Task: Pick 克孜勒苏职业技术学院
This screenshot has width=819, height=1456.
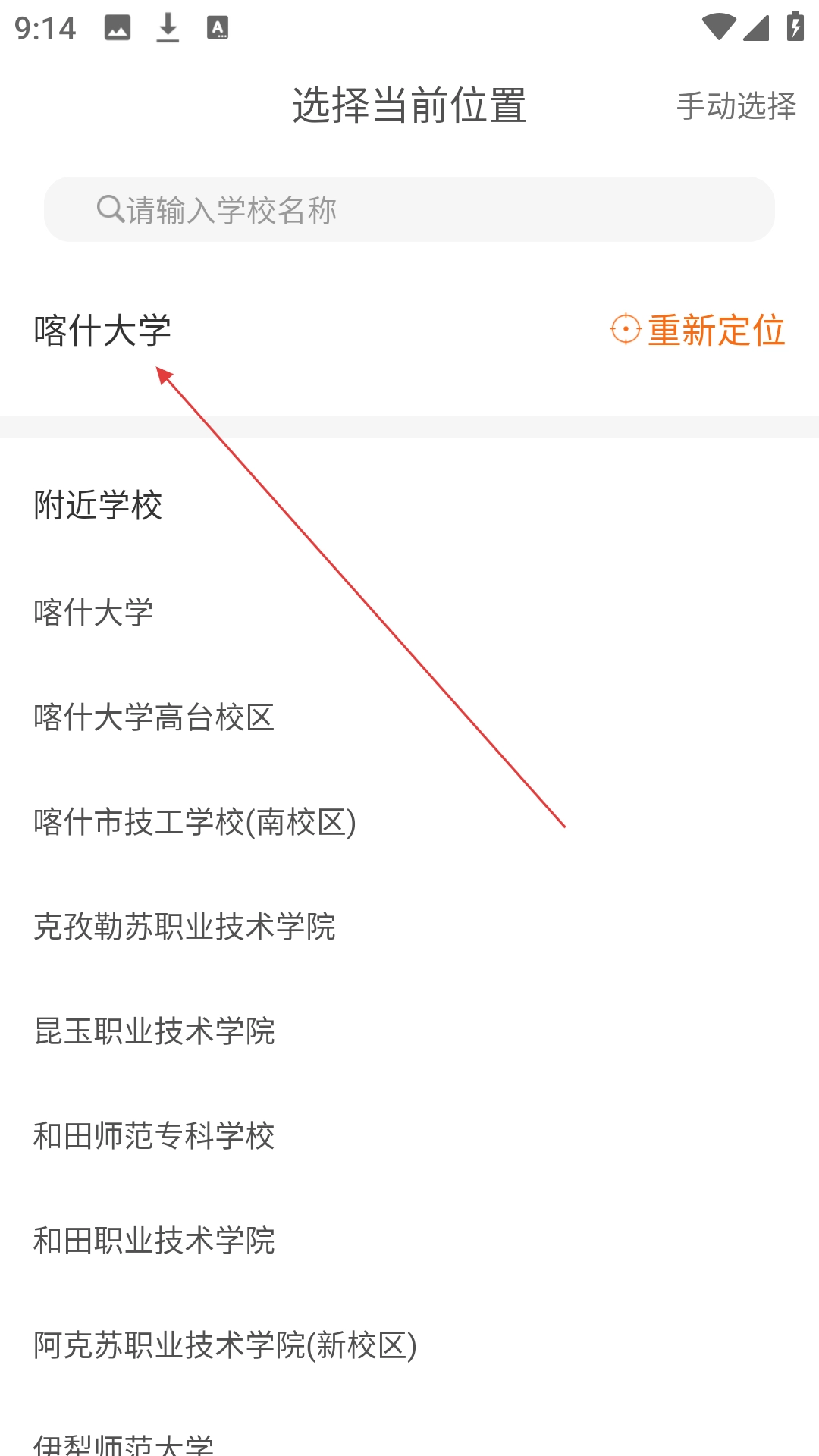Action: (184, 927)
